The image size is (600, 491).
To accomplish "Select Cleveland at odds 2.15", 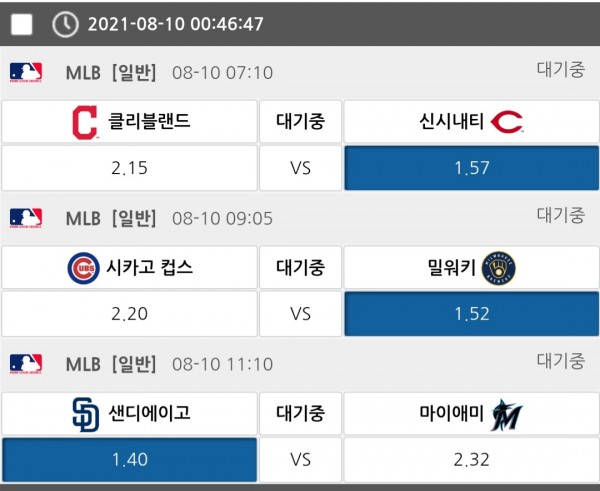I will 129,168.
